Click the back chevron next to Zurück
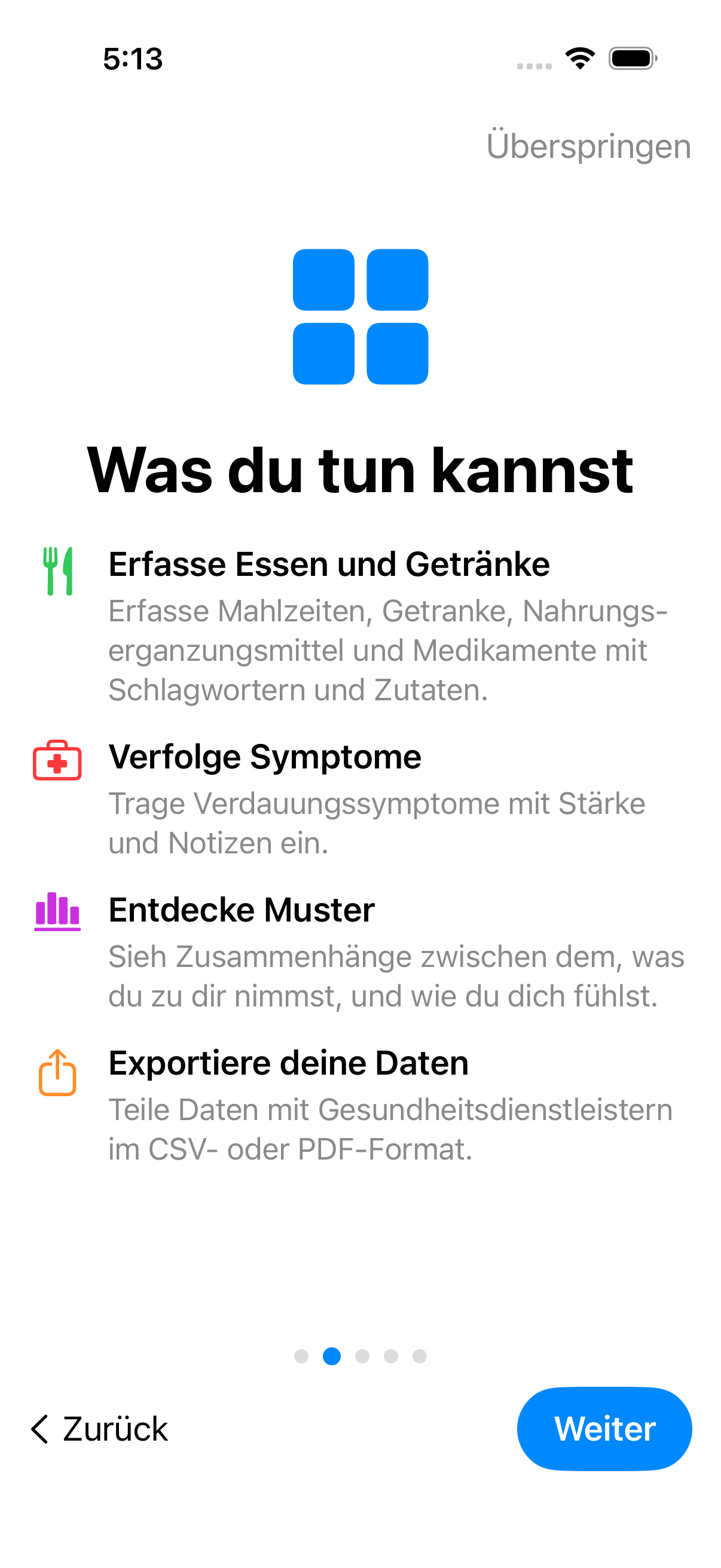 pos(40,1429)
